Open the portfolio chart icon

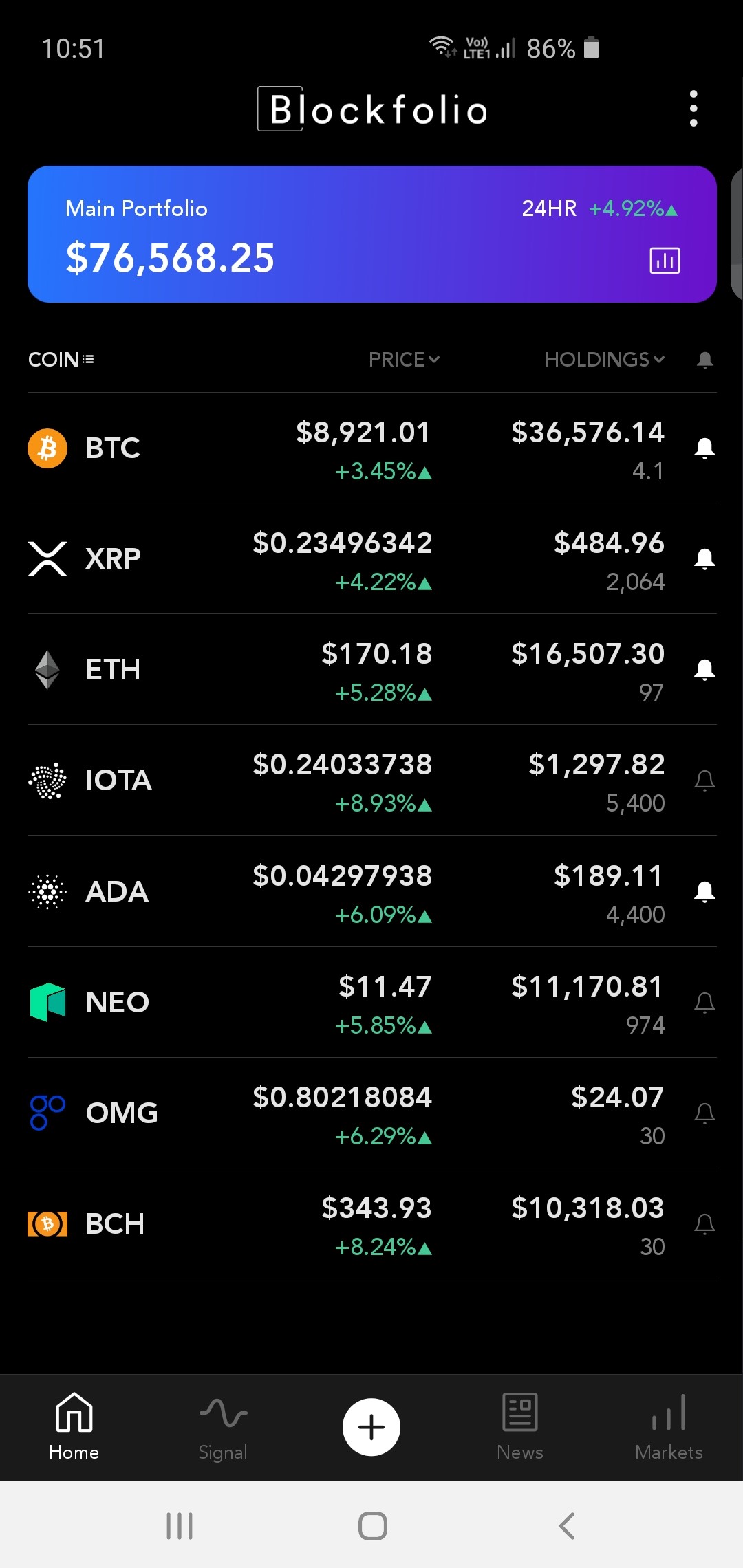tap(665, 261)
